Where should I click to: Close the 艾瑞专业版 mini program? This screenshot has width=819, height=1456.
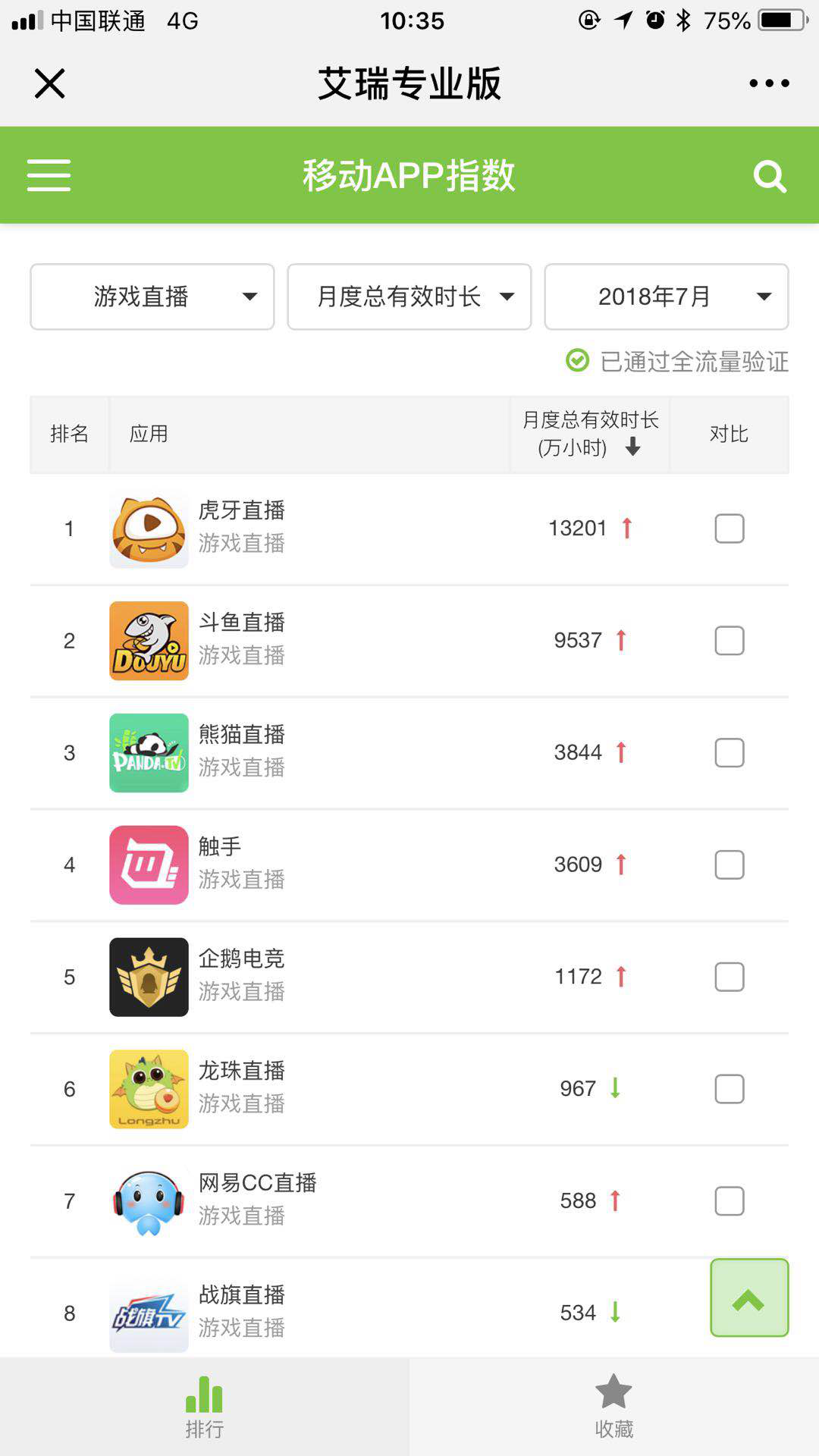[50, 83]
